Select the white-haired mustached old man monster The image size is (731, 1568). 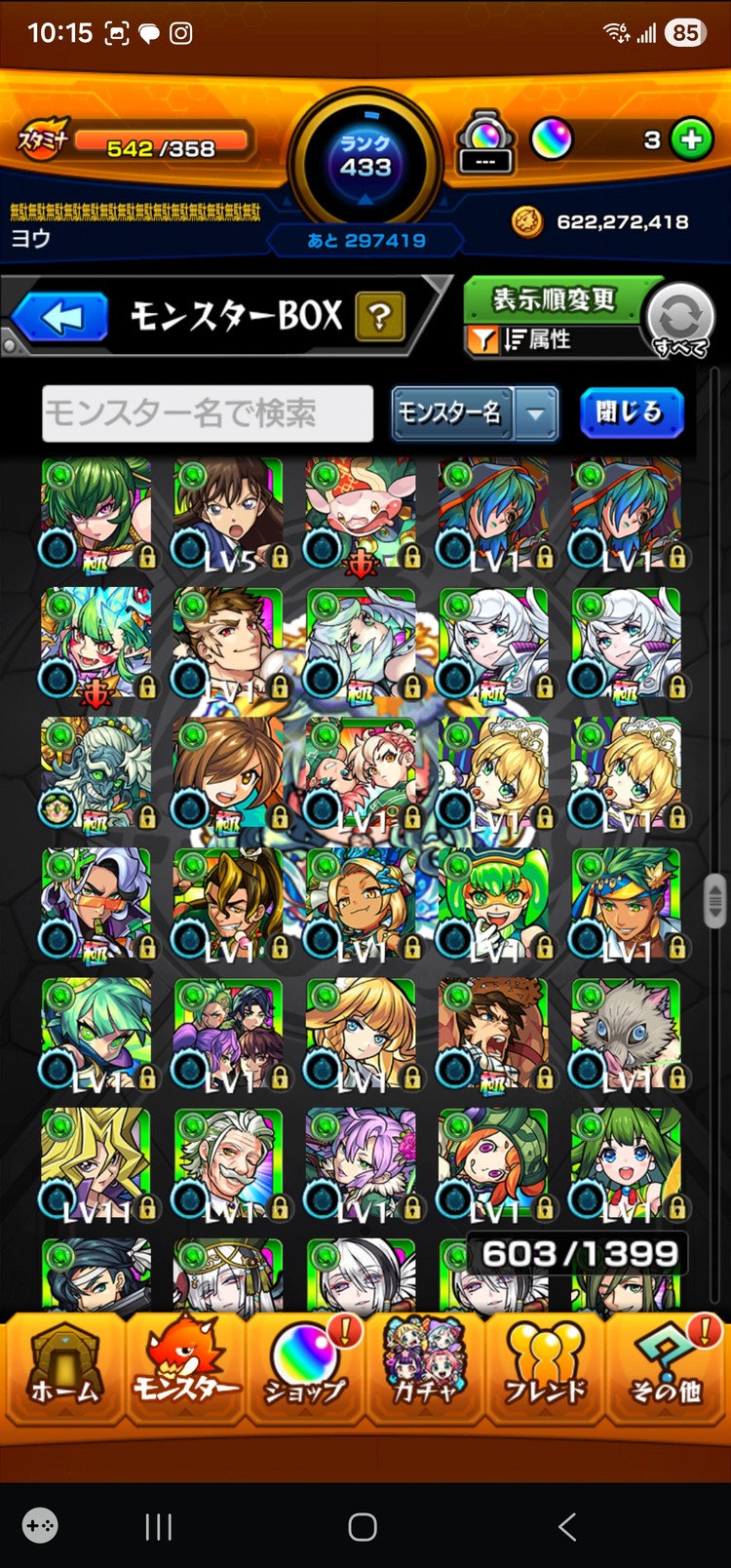click(x=228, y=1164)
